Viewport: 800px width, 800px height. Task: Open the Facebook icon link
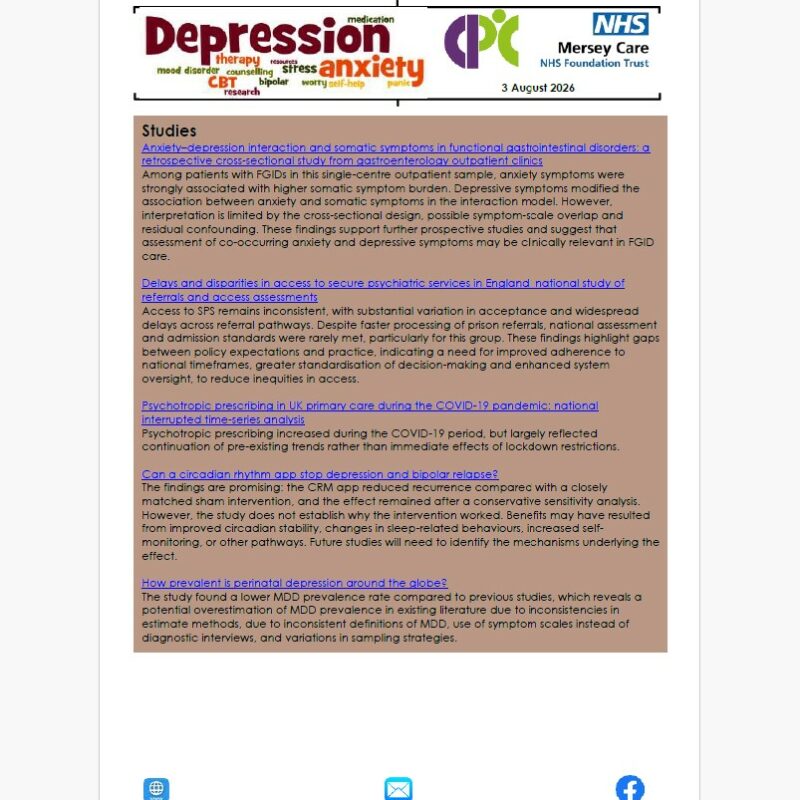coord(630,788)
